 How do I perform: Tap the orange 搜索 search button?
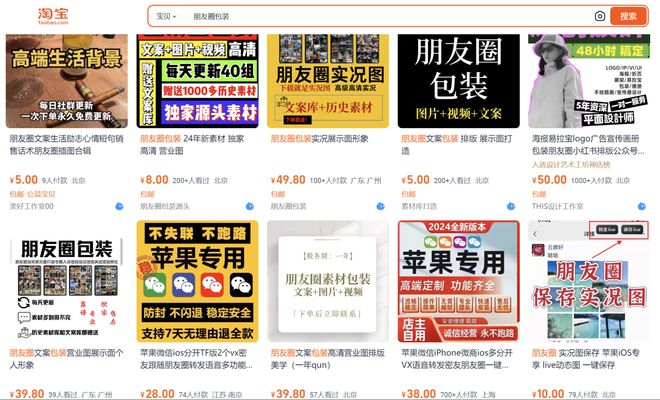[628, 16]
